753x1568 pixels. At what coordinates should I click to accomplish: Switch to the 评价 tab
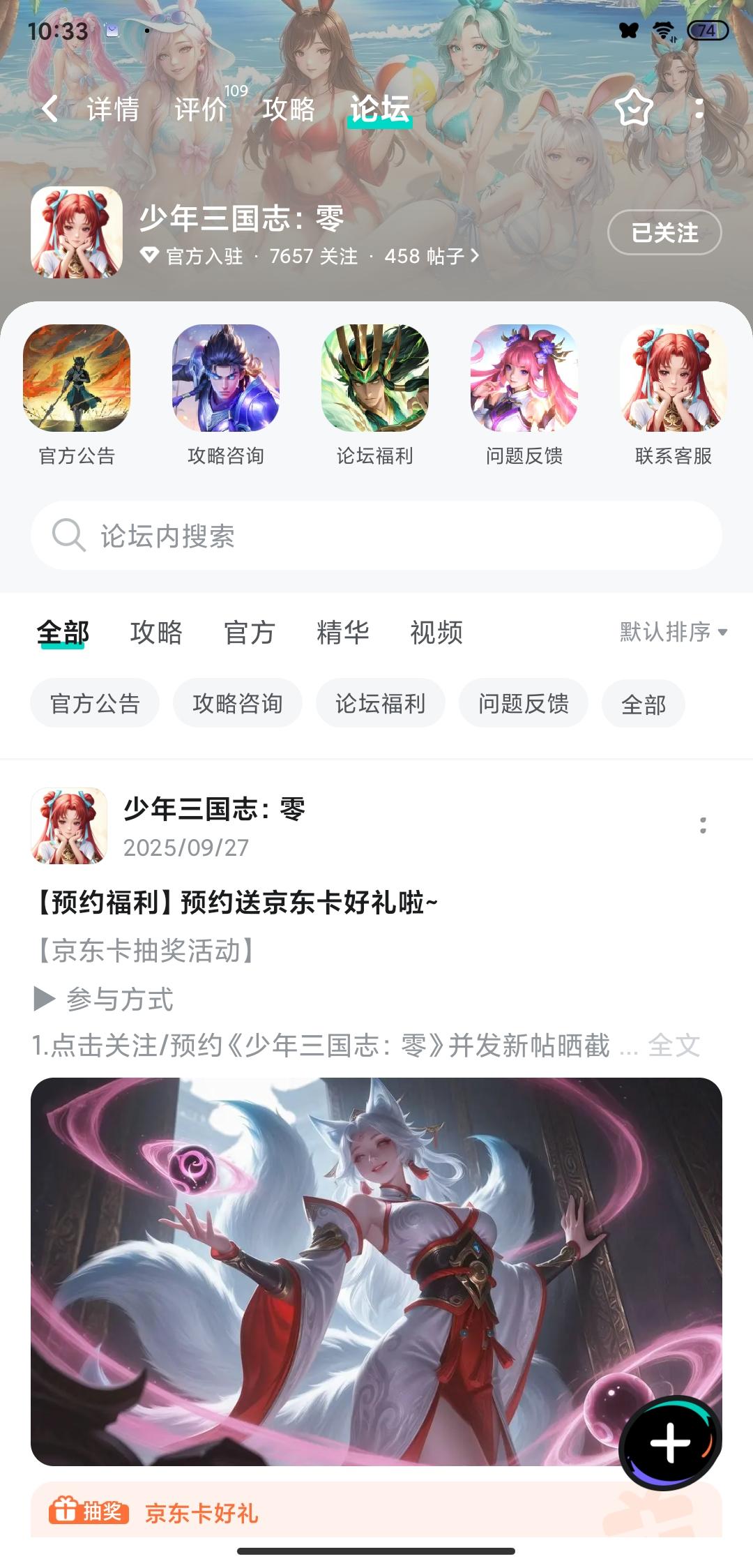point(201,110)
